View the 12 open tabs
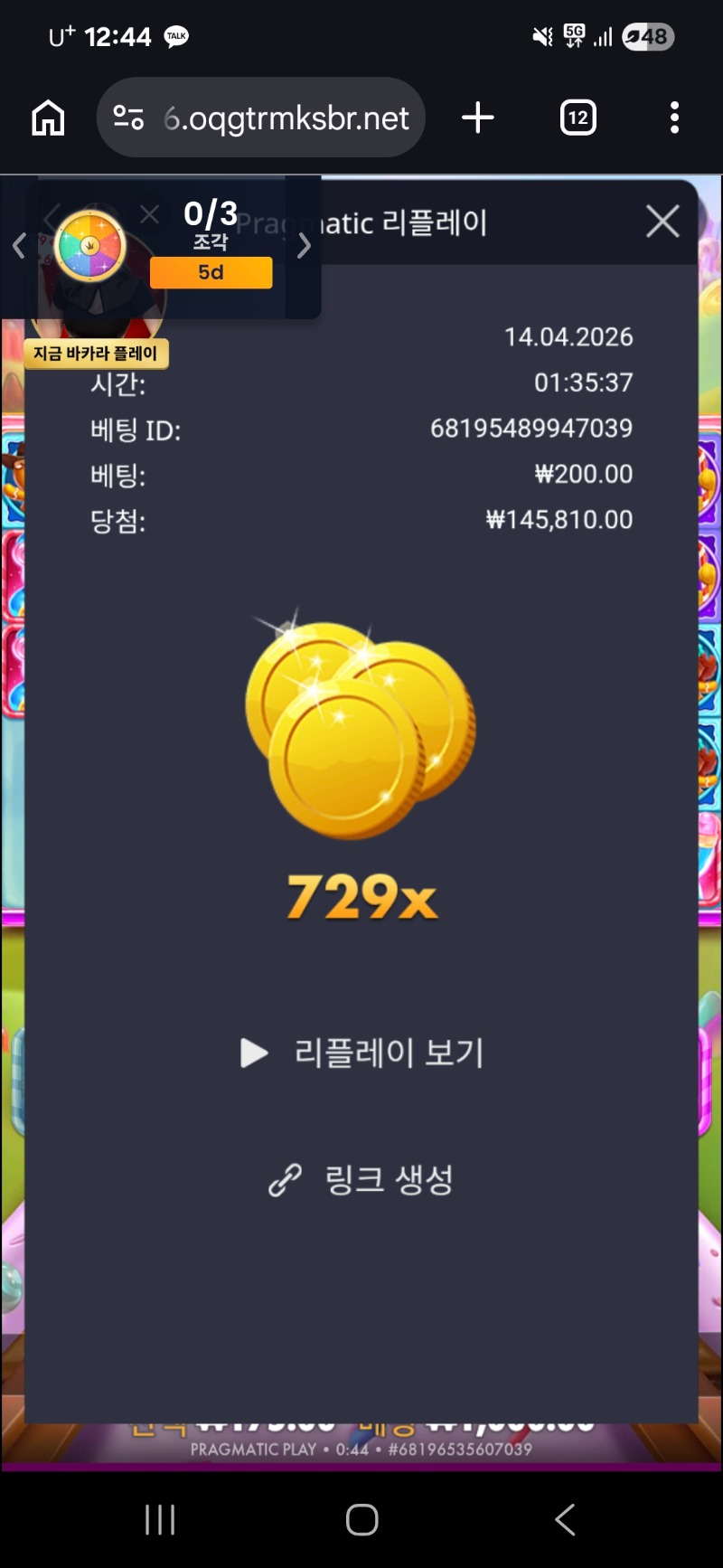The width and height of the screenshot is (723, 1568). (577, 118)
